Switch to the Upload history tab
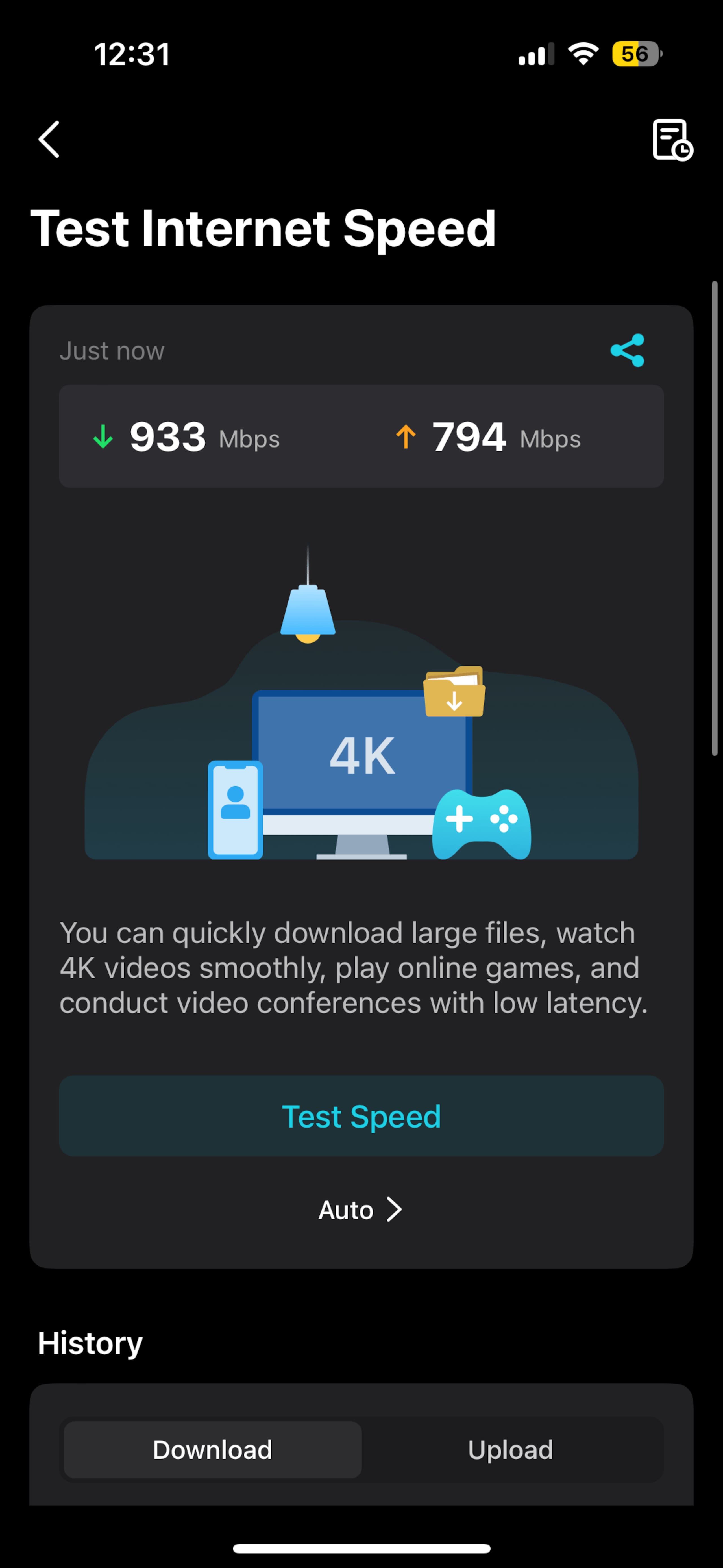This screenshot has height=1568, width=723. [510, 1450]
